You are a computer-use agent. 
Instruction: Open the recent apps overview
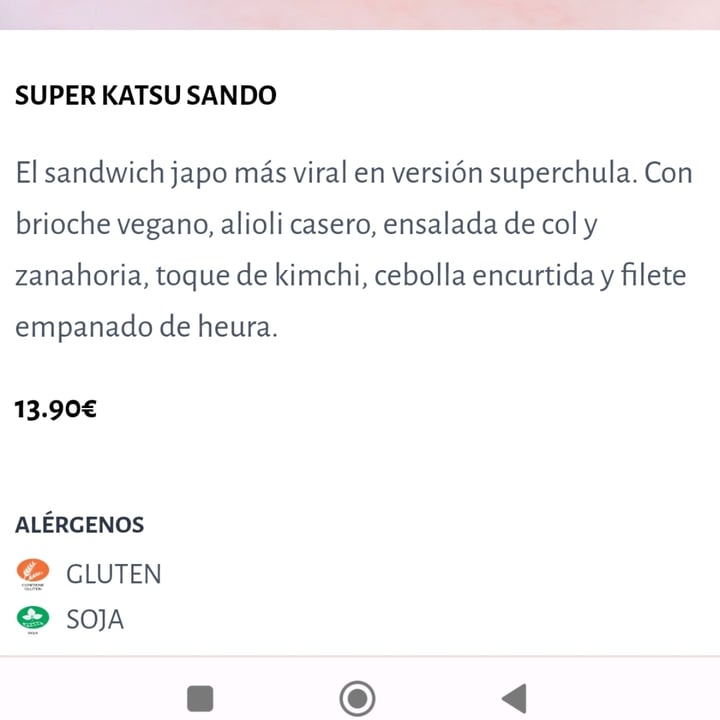tap(201, 697)
